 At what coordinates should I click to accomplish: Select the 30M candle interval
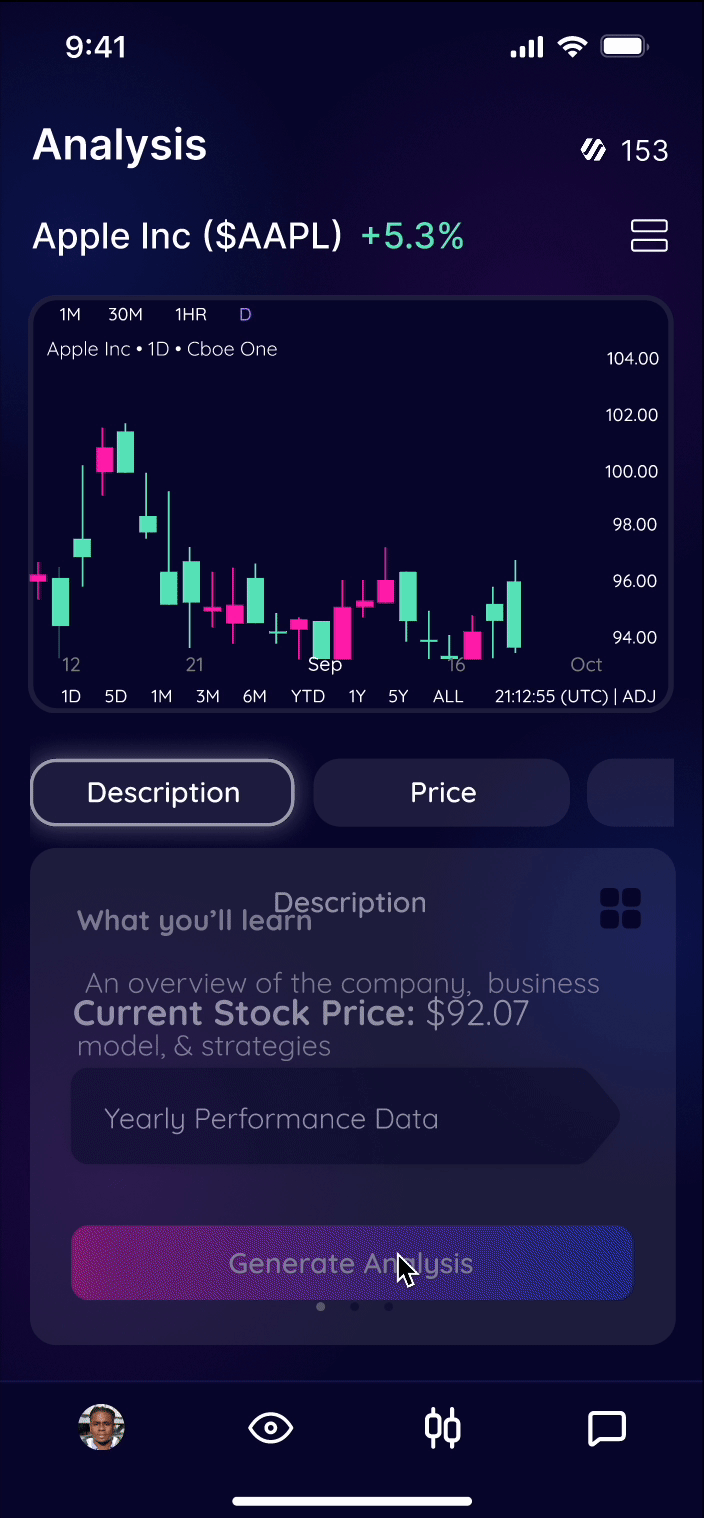(x=125, y=315)
